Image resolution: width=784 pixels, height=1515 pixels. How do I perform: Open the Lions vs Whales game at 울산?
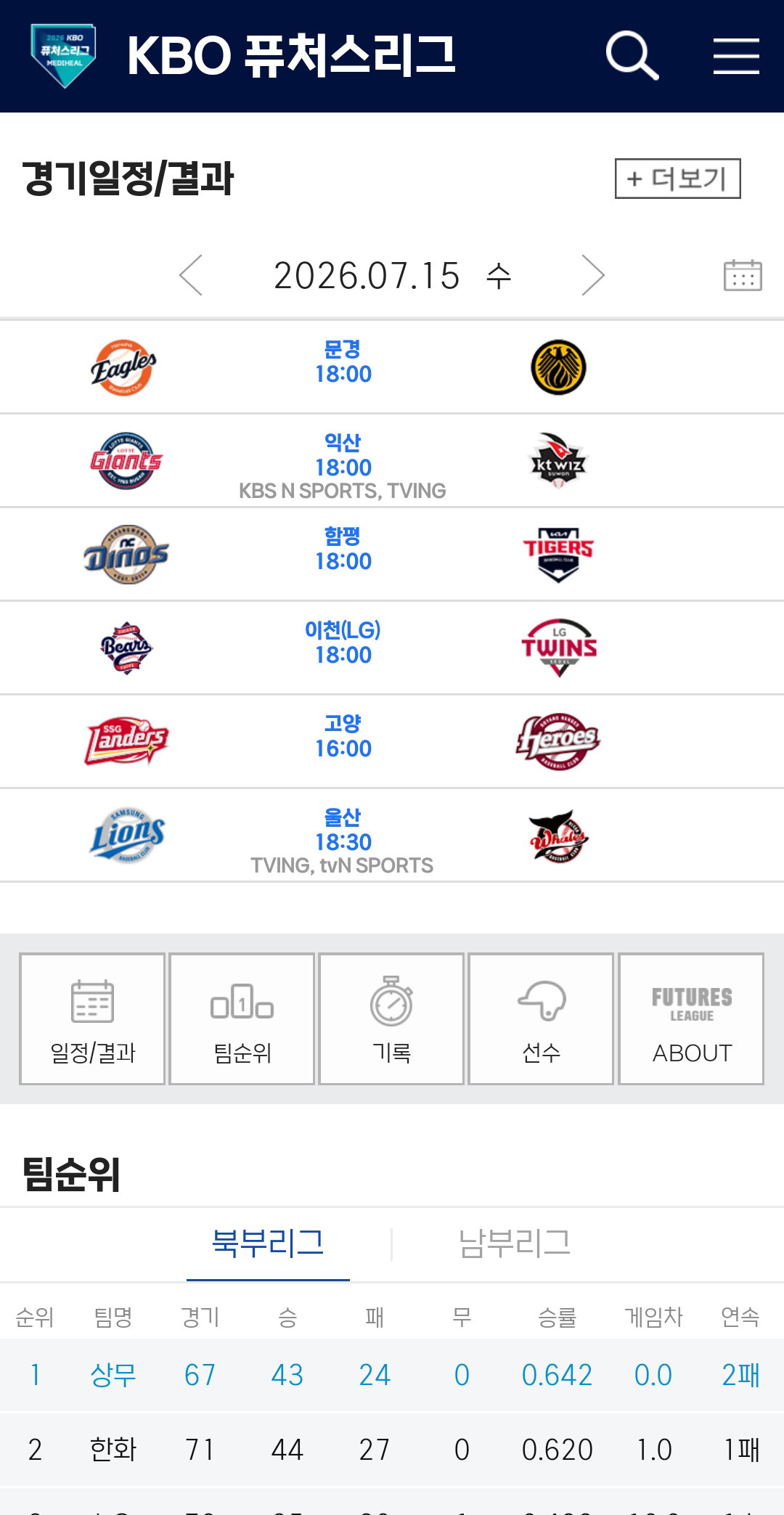point(392,835)
